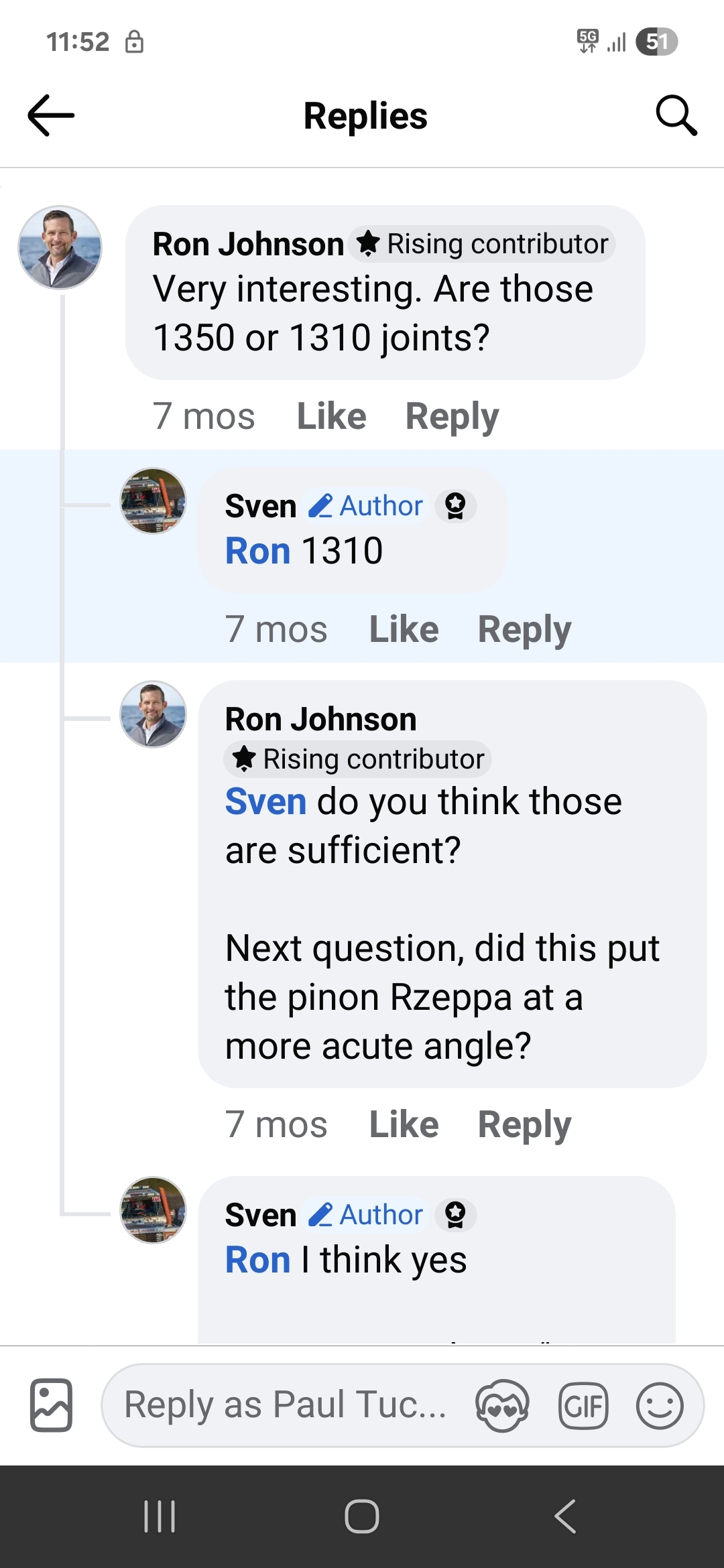
Task: Like Sven's "Ron 1310" reply
Action: [x=404, y=629]
